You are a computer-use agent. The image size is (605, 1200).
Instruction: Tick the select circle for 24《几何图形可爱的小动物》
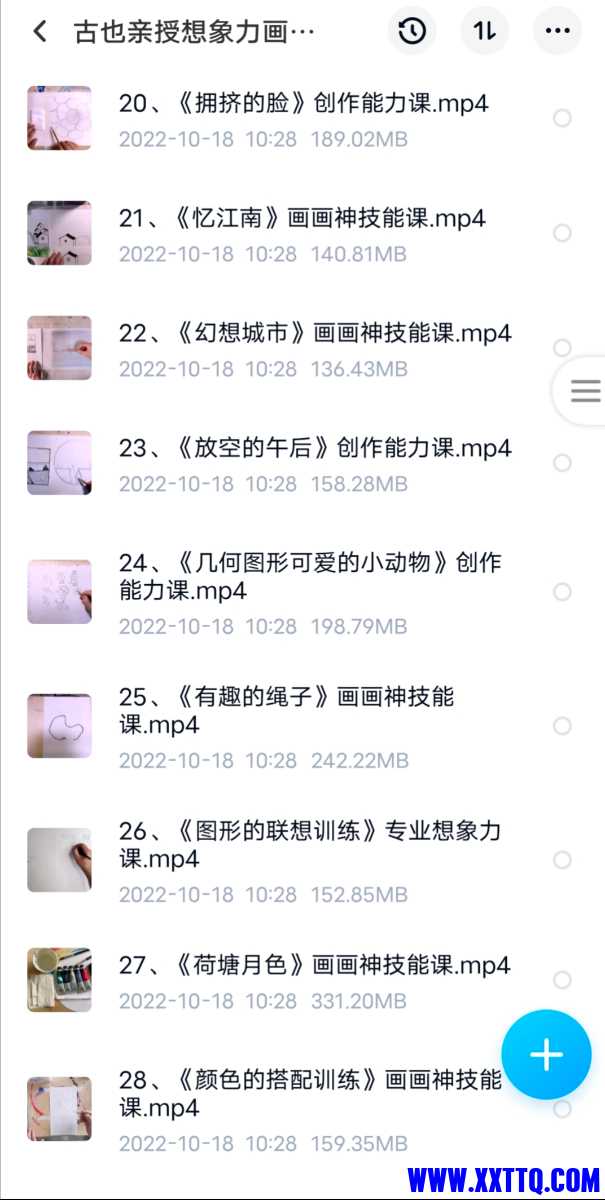(562, 592)
